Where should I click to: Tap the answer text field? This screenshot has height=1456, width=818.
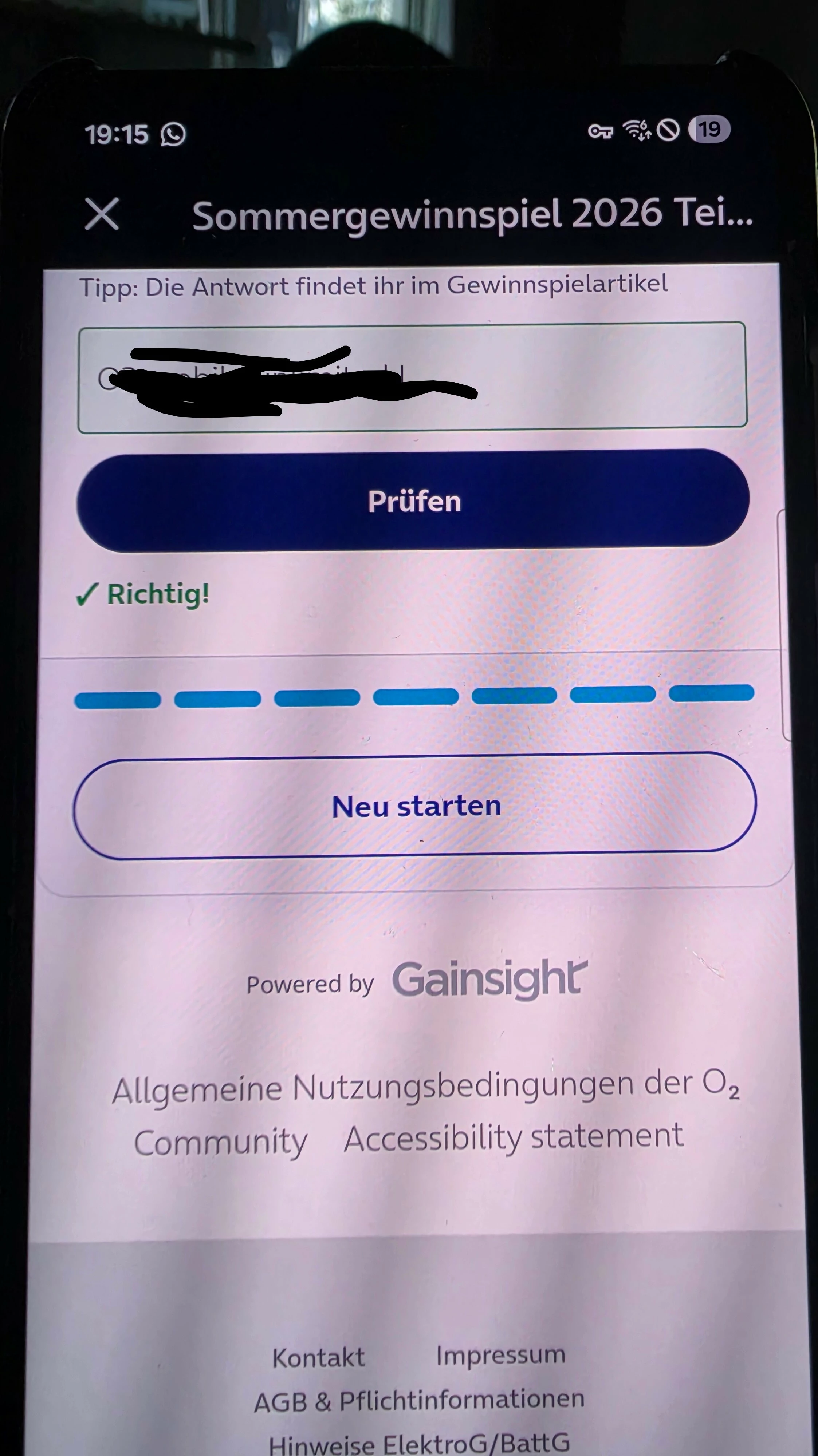[x=412, y=377]
